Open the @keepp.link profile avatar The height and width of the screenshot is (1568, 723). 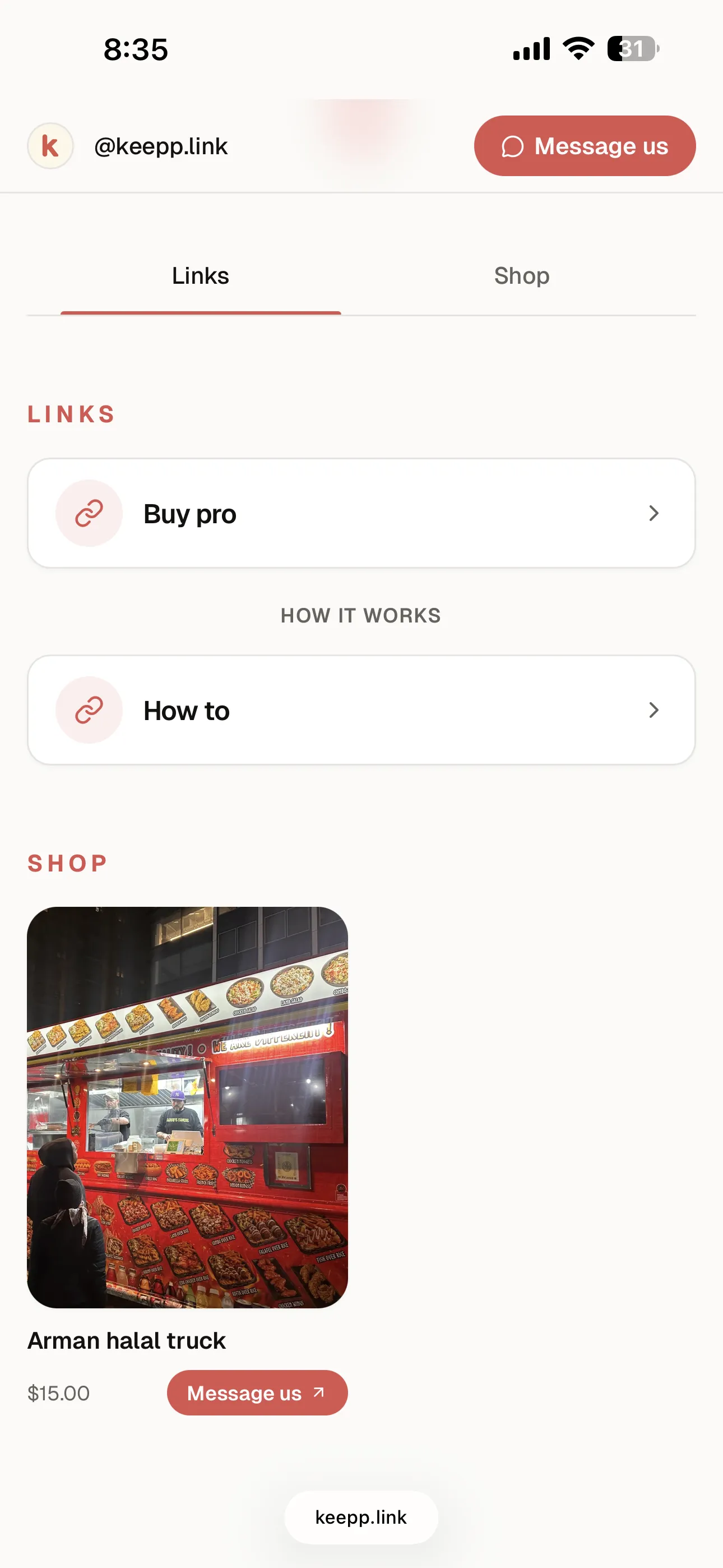(x=50, y=146)
